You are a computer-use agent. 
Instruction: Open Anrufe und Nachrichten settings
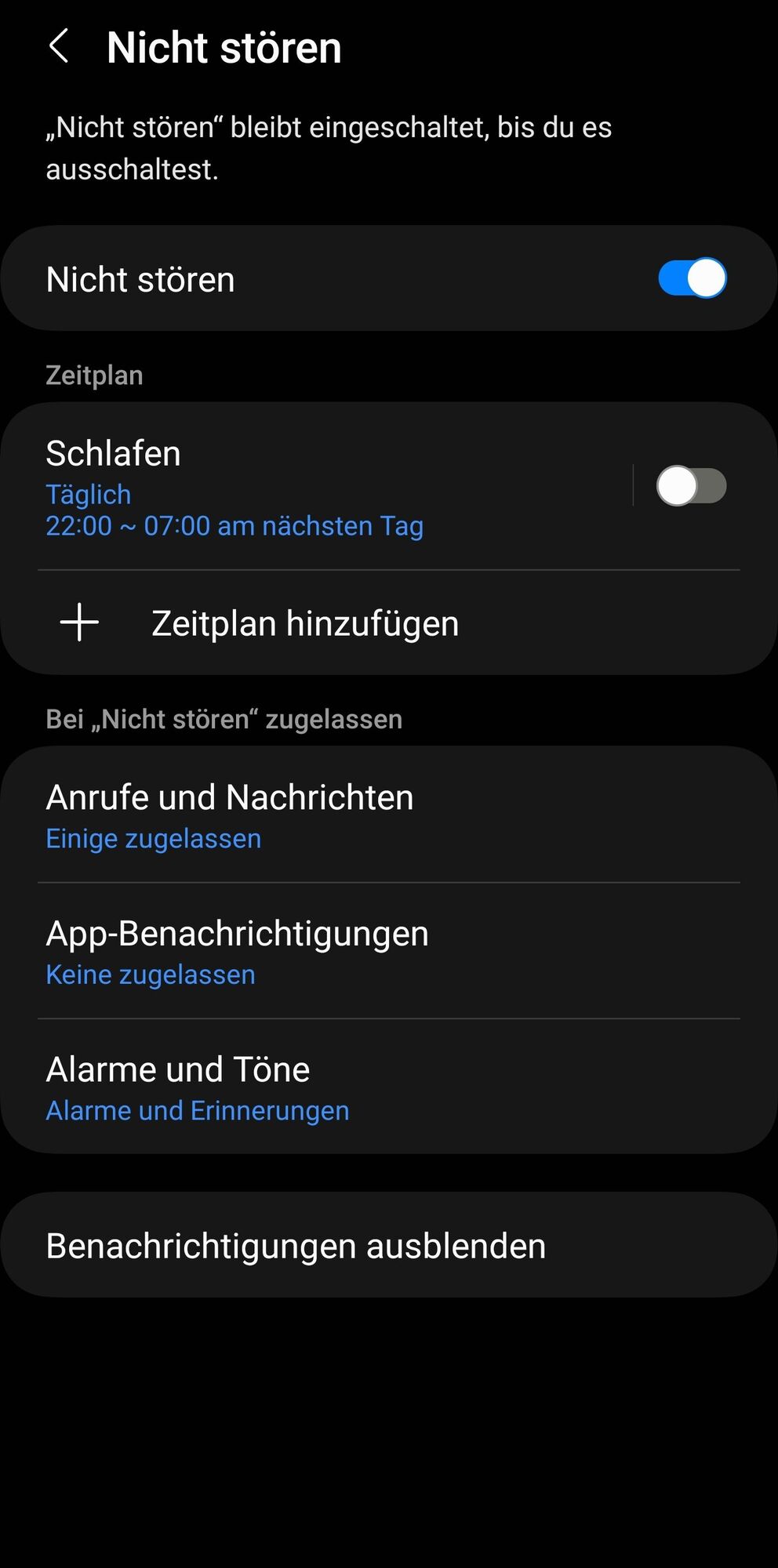tap(388, 815)
